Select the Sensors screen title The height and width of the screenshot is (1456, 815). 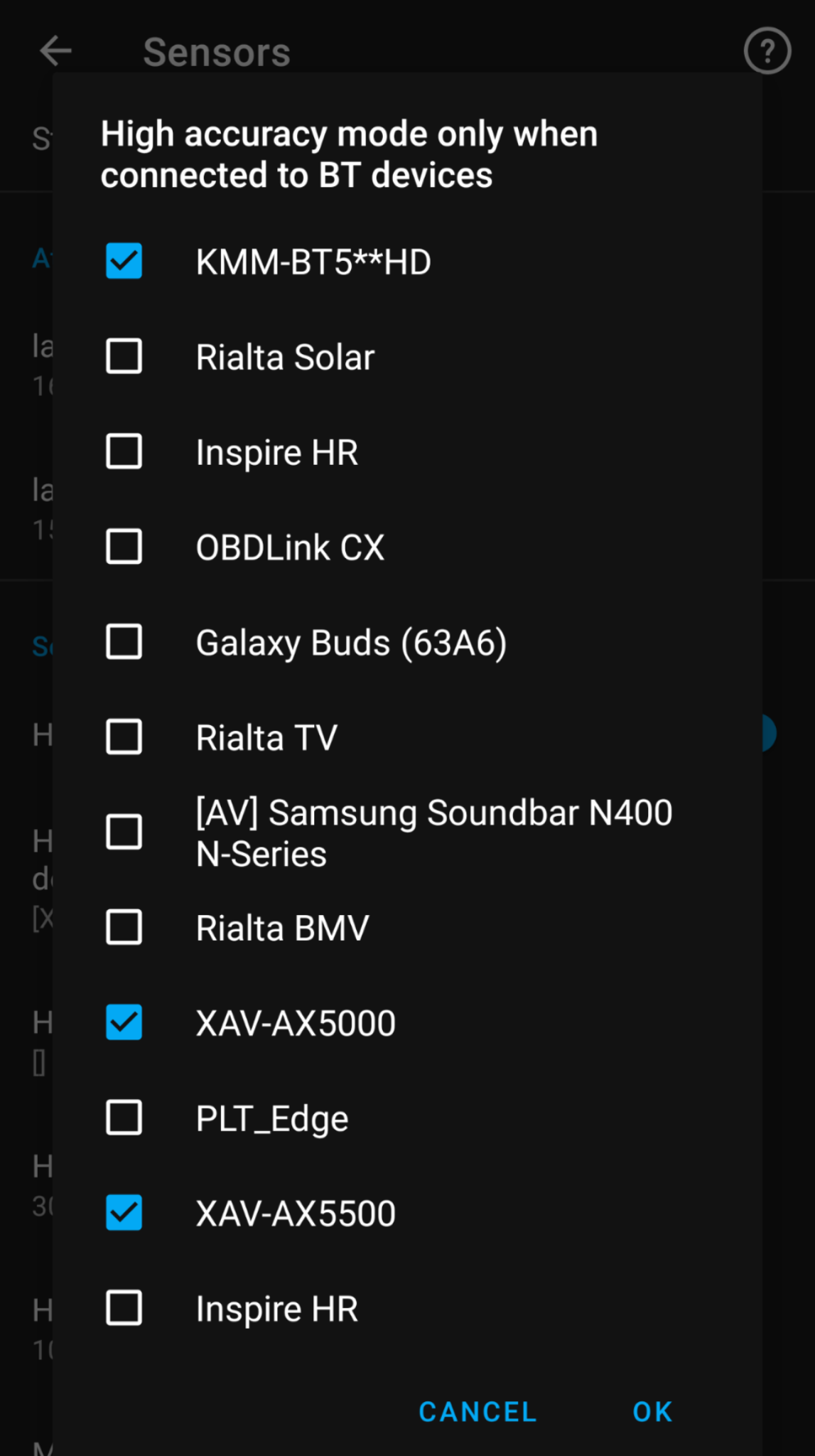coord(217,50)
